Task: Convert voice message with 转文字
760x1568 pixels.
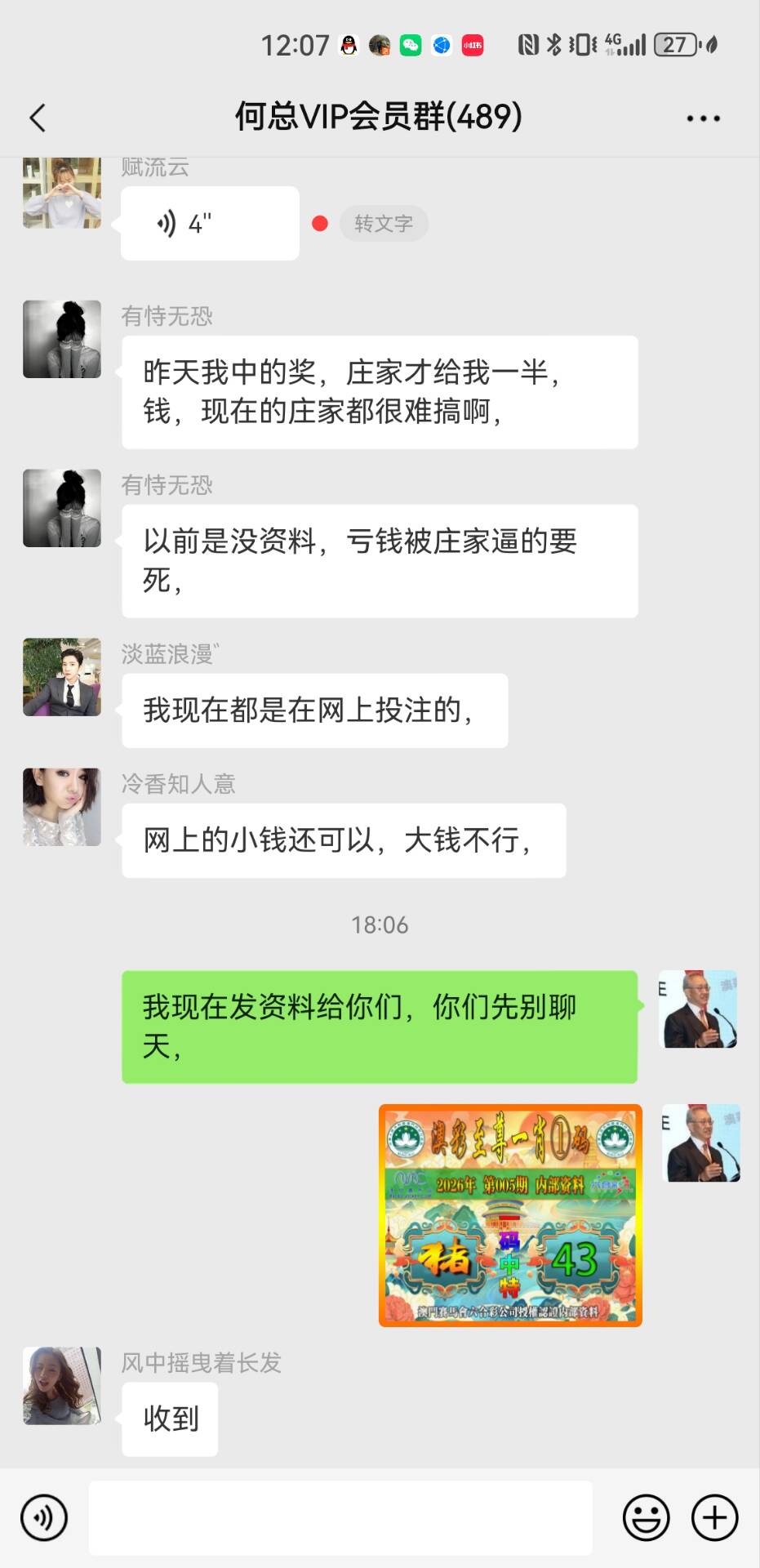Action: [x=383, y=223]
